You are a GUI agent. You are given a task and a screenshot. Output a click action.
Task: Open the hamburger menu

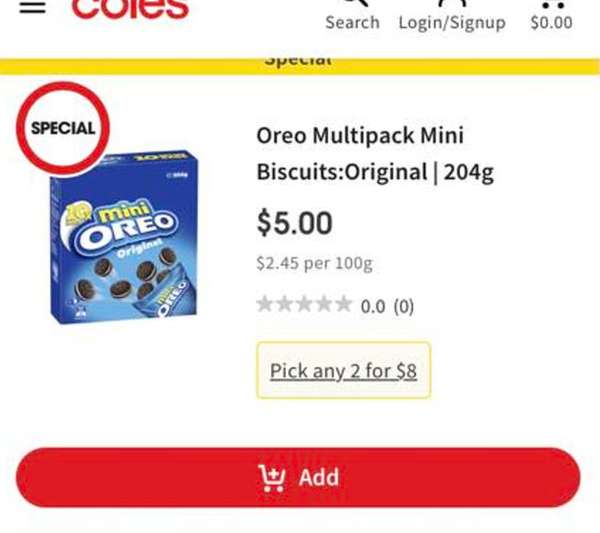tap(33, 7)
